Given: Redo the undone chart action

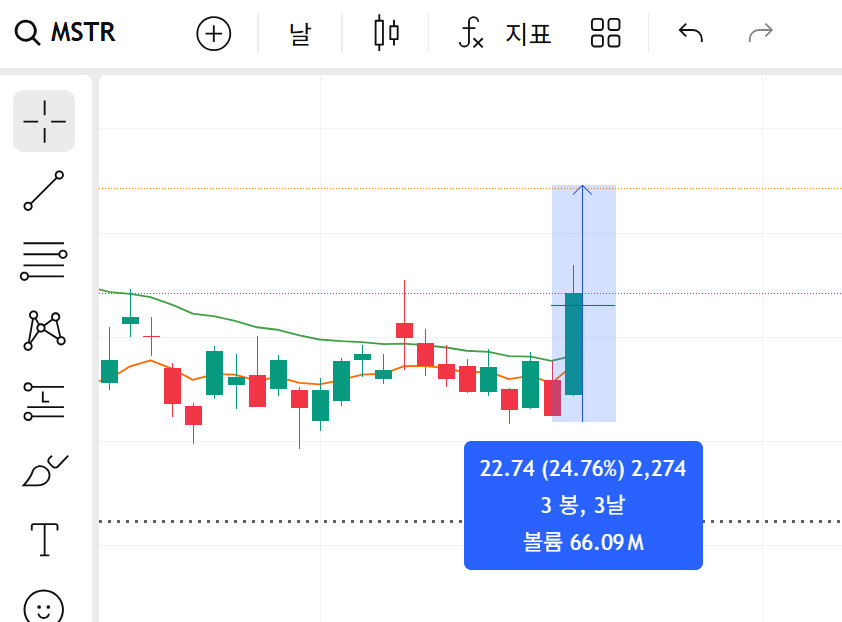Looking at the screenshot, I should click(x=760, y=33).
